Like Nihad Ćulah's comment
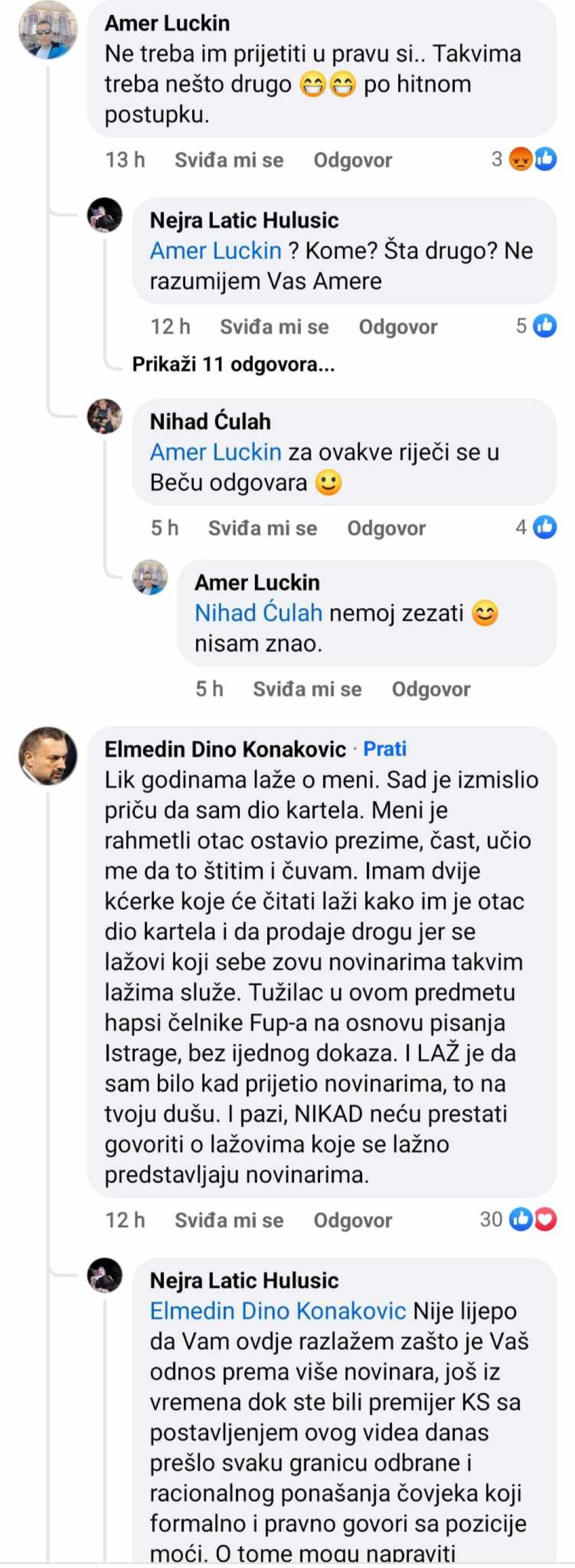The image size is (575, 1568). [x=262, y=528]
